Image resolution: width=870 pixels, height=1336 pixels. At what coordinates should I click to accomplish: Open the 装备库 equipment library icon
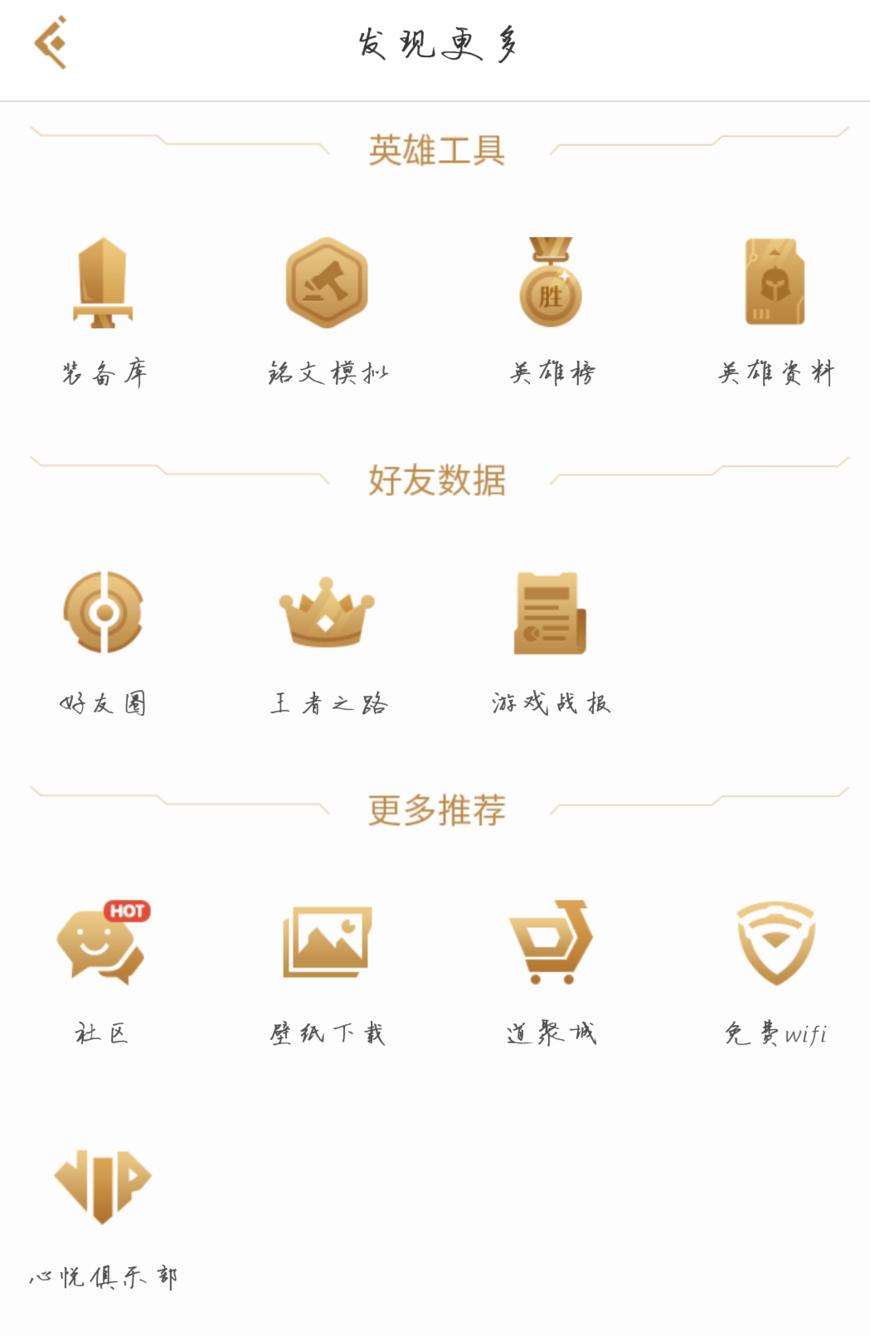tap(104, 285)
